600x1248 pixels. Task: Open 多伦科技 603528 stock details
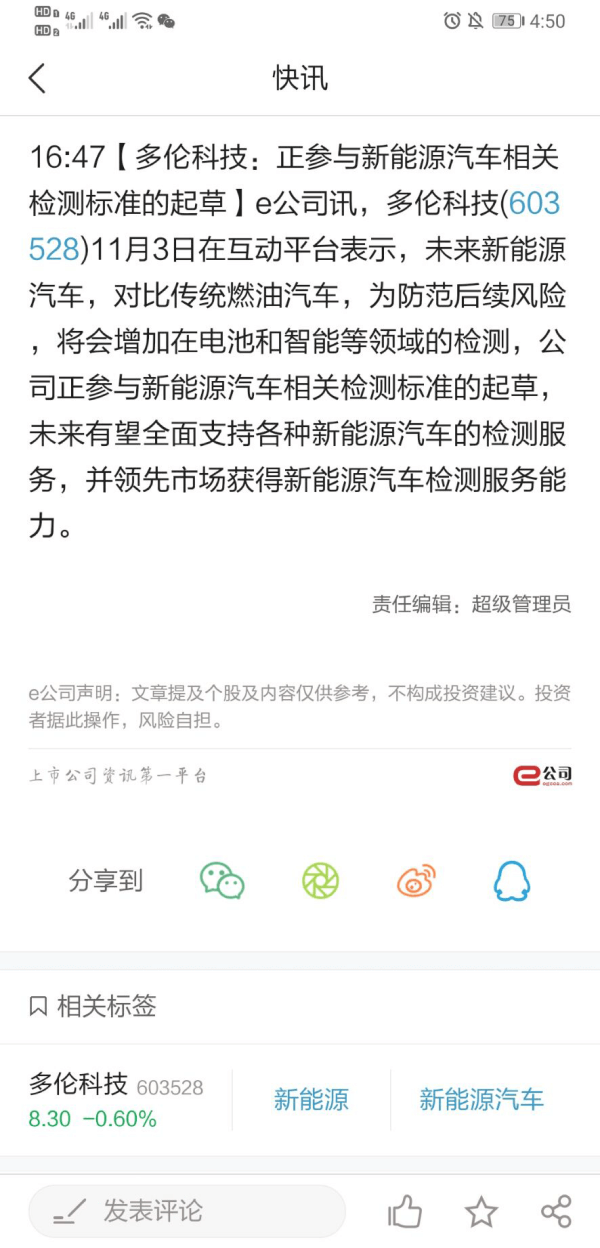coord(116,1100)
